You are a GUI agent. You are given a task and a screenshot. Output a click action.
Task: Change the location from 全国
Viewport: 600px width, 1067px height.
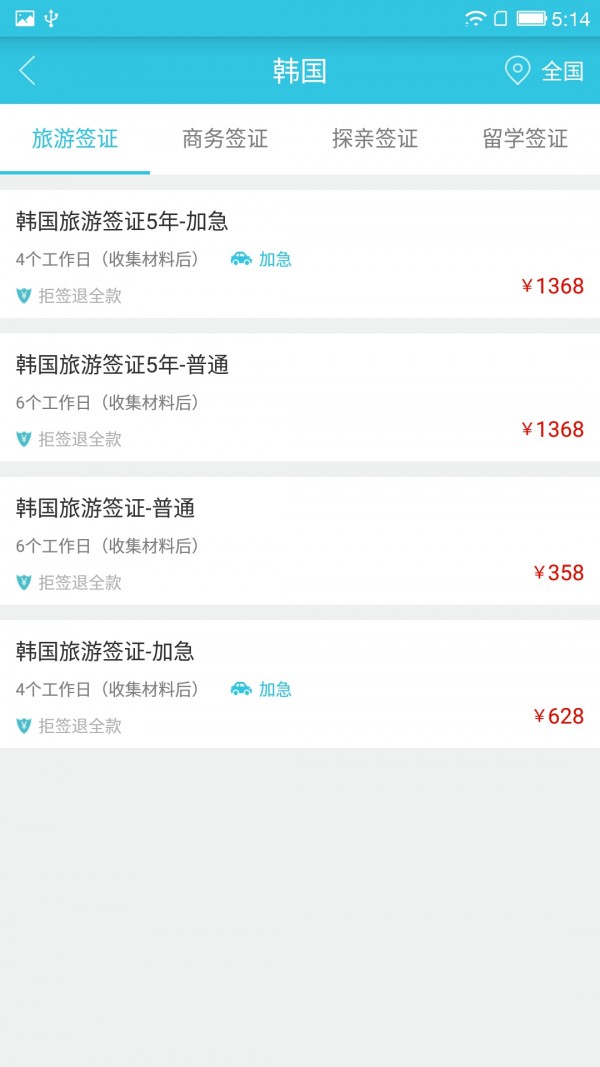[x=545, y=71]
